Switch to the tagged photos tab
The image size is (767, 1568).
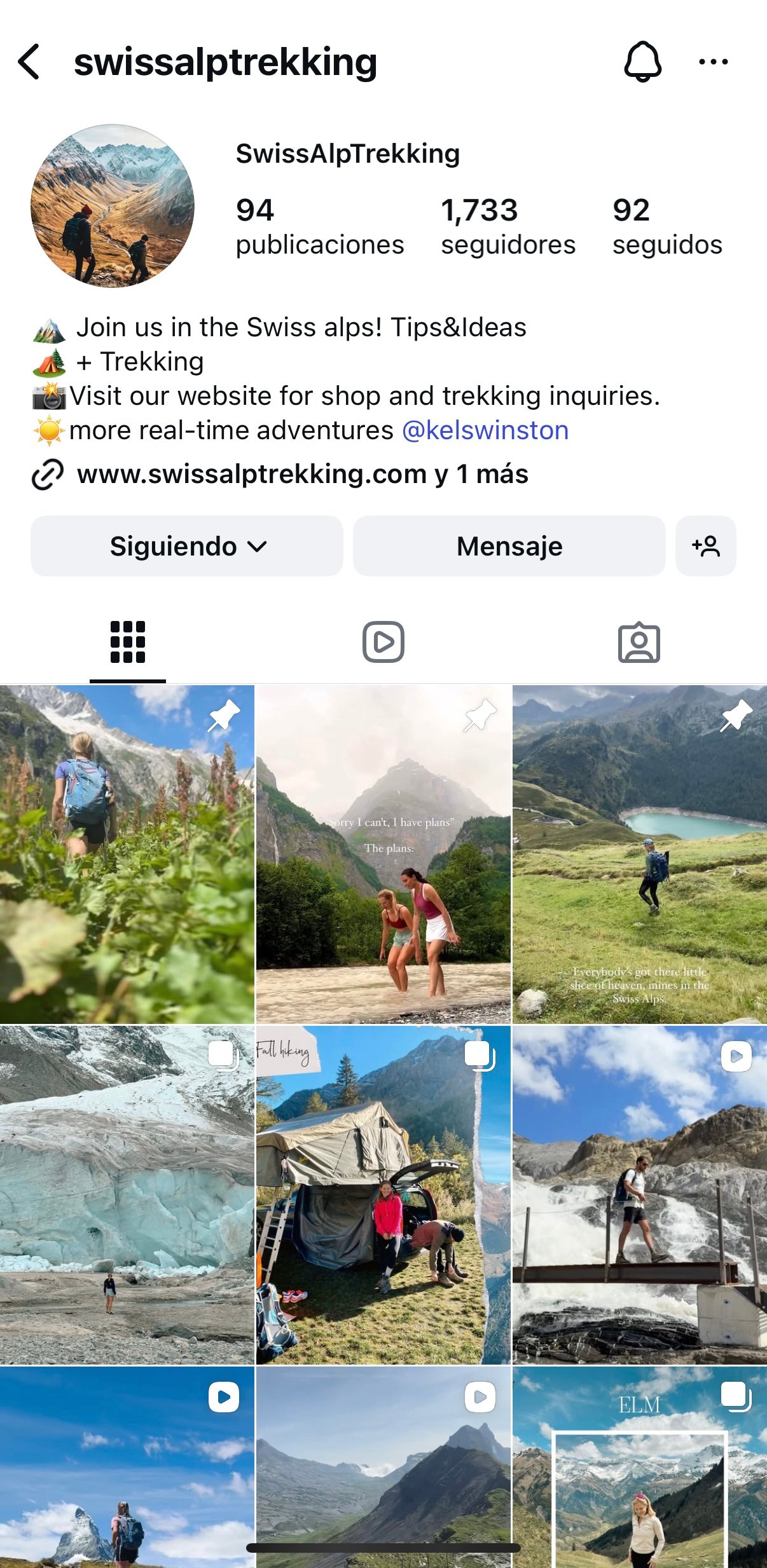(x=639, y=642)
